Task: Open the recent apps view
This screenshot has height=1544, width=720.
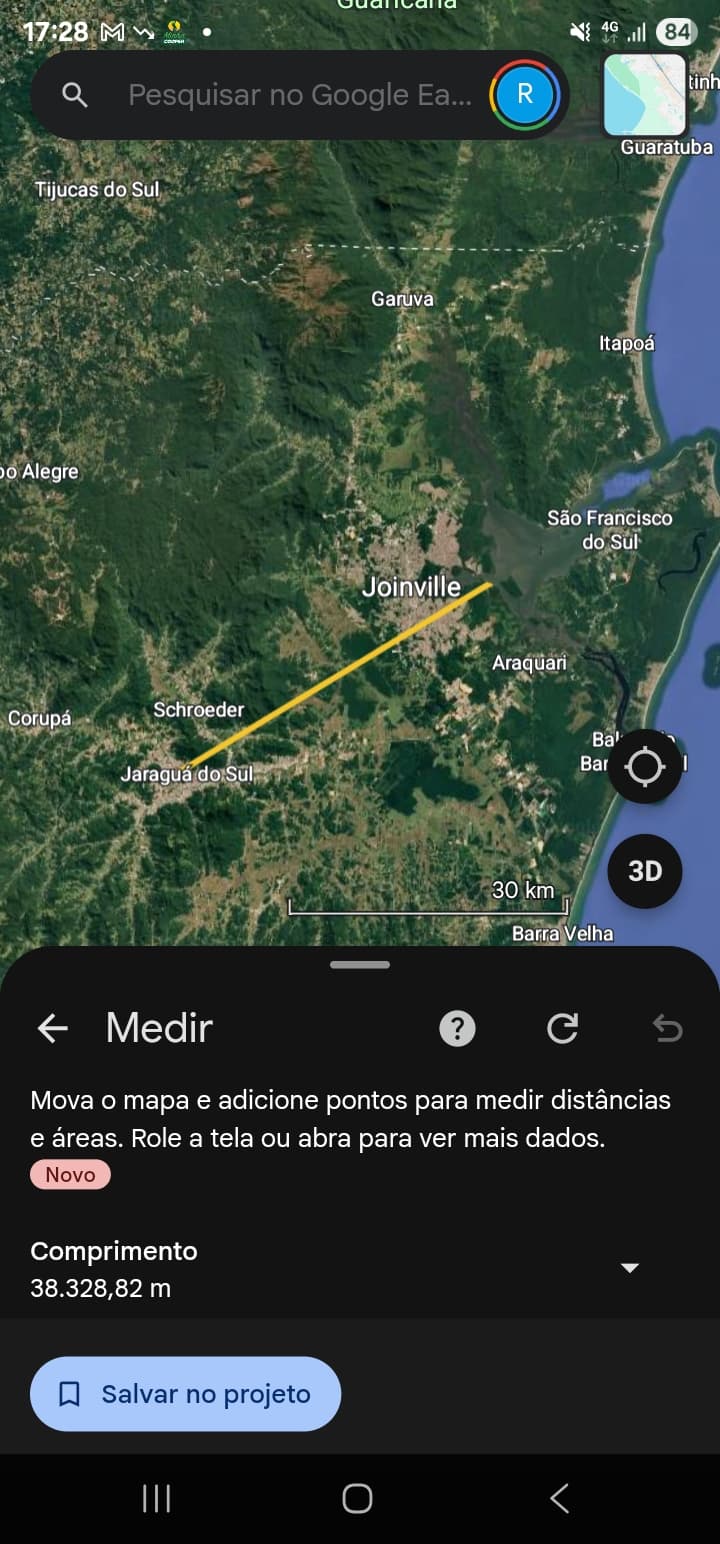Action: coord(156,1498)
